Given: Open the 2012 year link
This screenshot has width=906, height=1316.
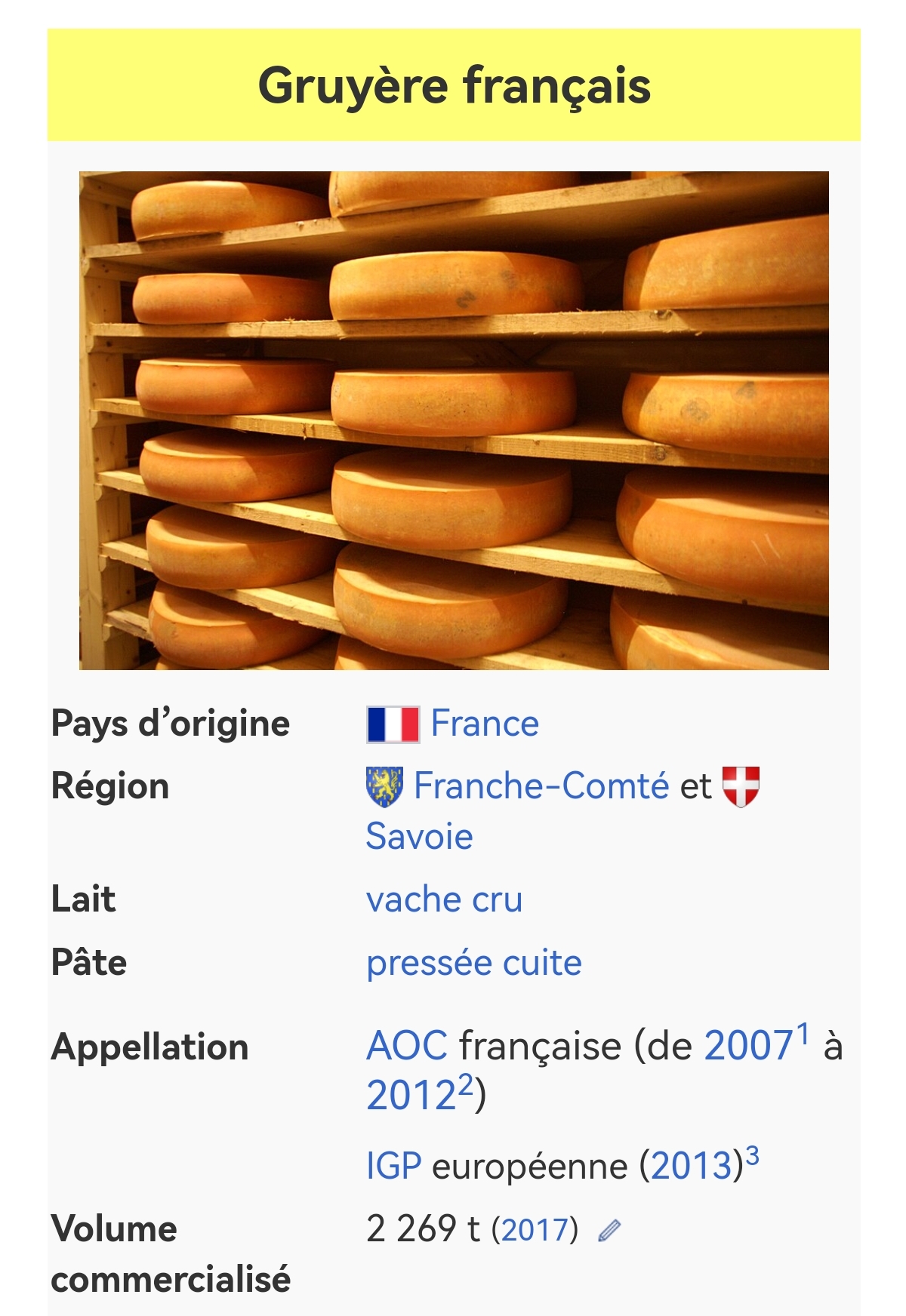Looking at the screenshot, I should point(411,1096).
